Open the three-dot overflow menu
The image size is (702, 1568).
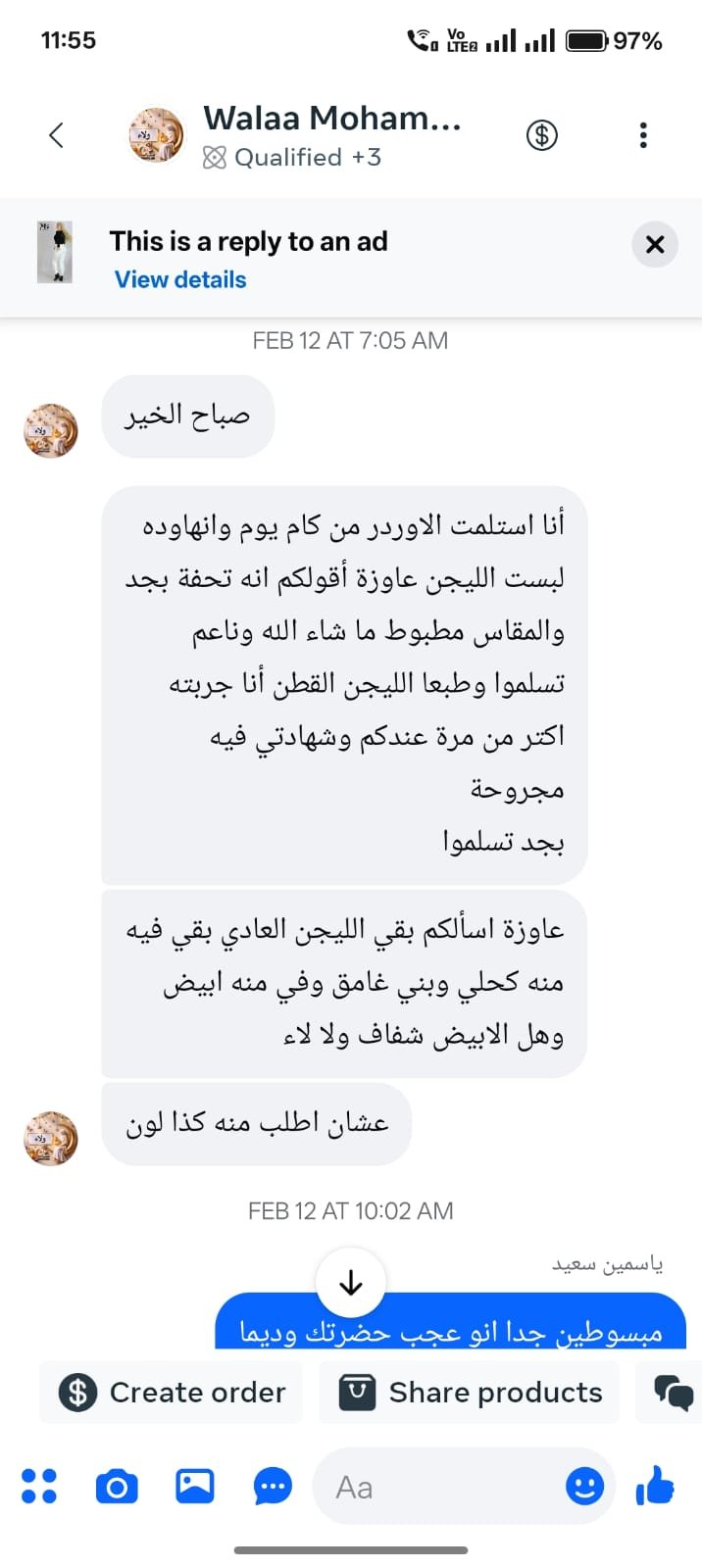click(643, 135)
